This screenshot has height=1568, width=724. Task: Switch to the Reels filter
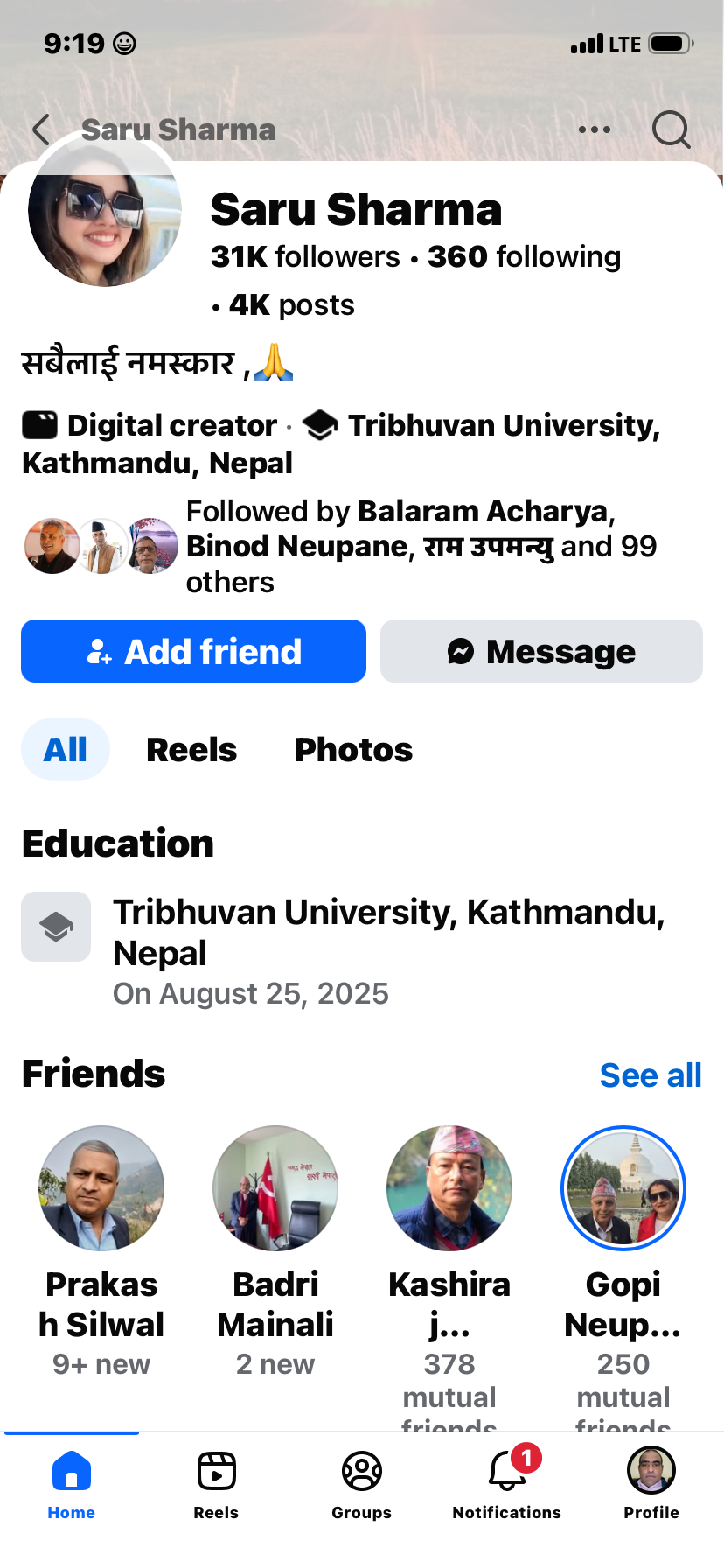click(x=191, y=749)
